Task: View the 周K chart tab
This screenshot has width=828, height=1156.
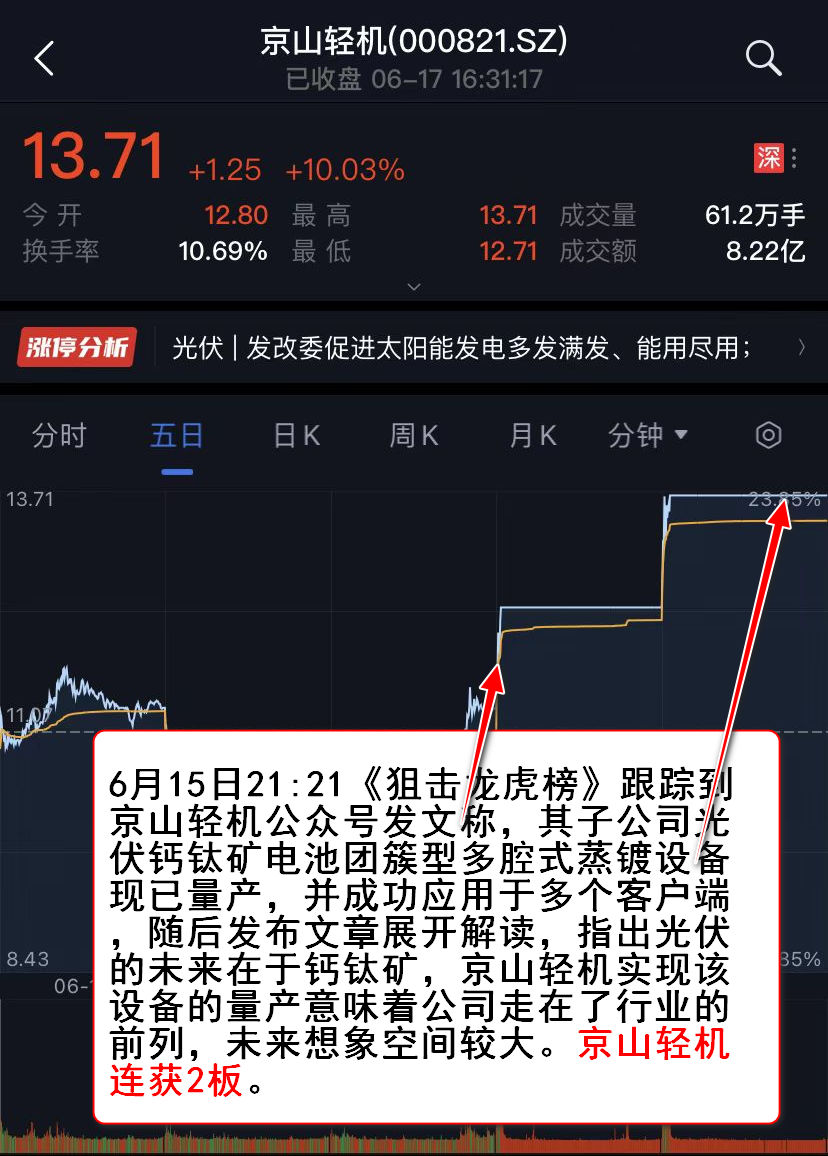Action: (x=414, y=436)
